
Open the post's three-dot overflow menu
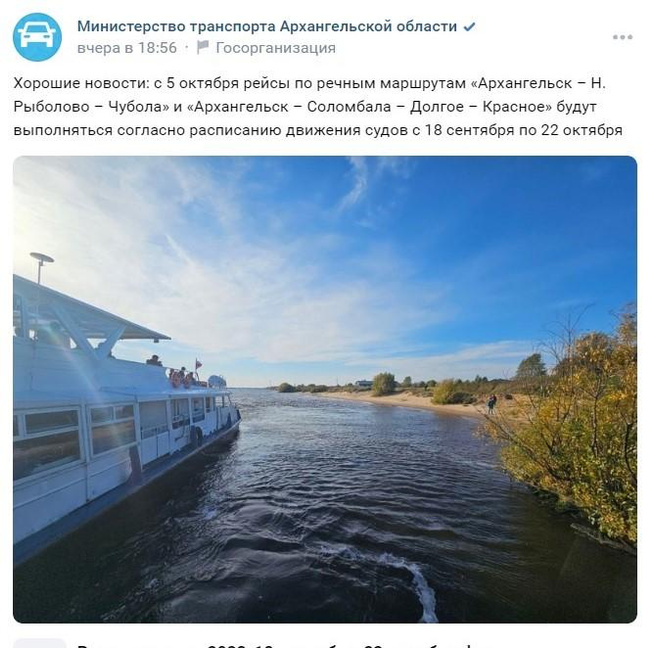[622, 37]
